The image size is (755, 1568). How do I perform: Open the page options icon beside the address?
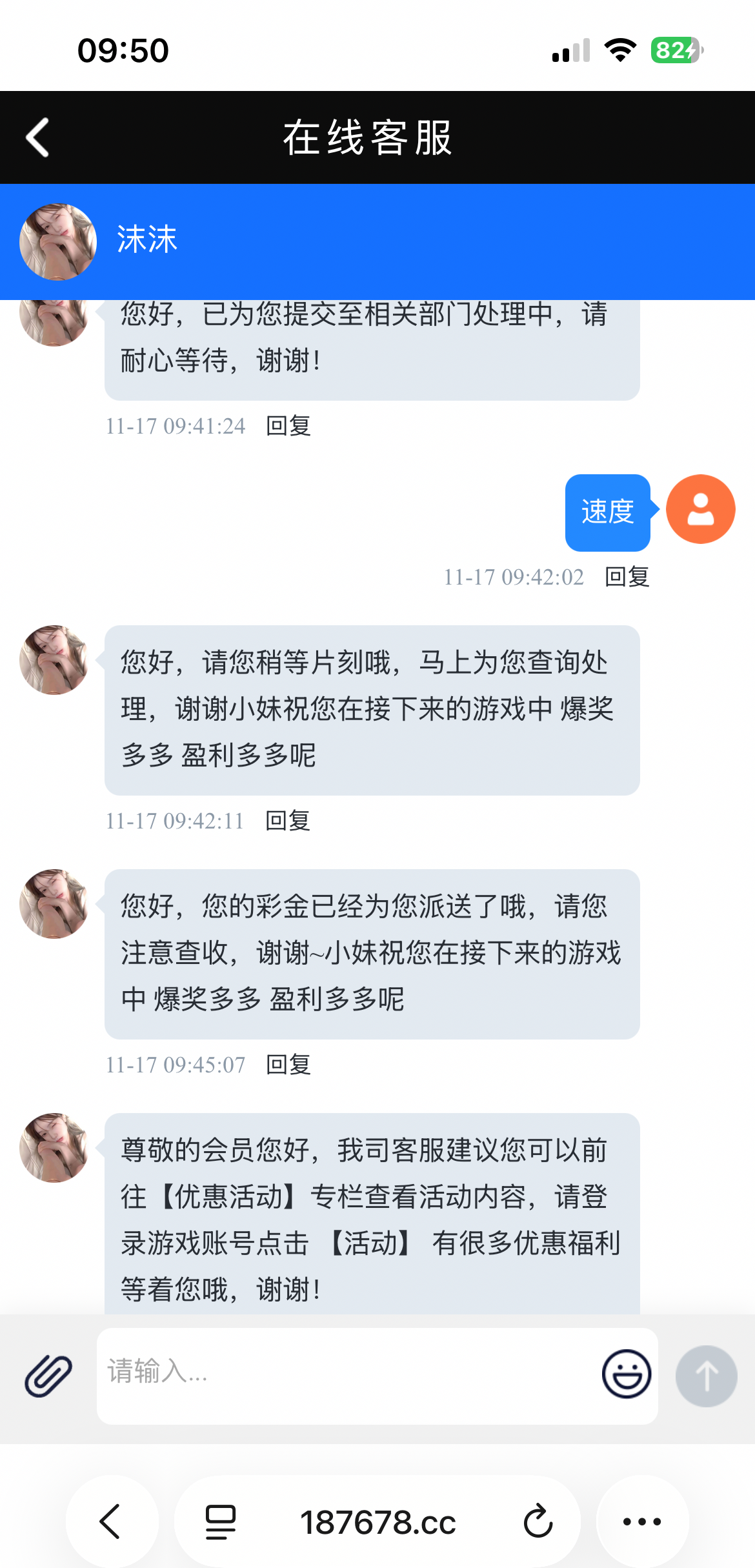(220, 1522)
